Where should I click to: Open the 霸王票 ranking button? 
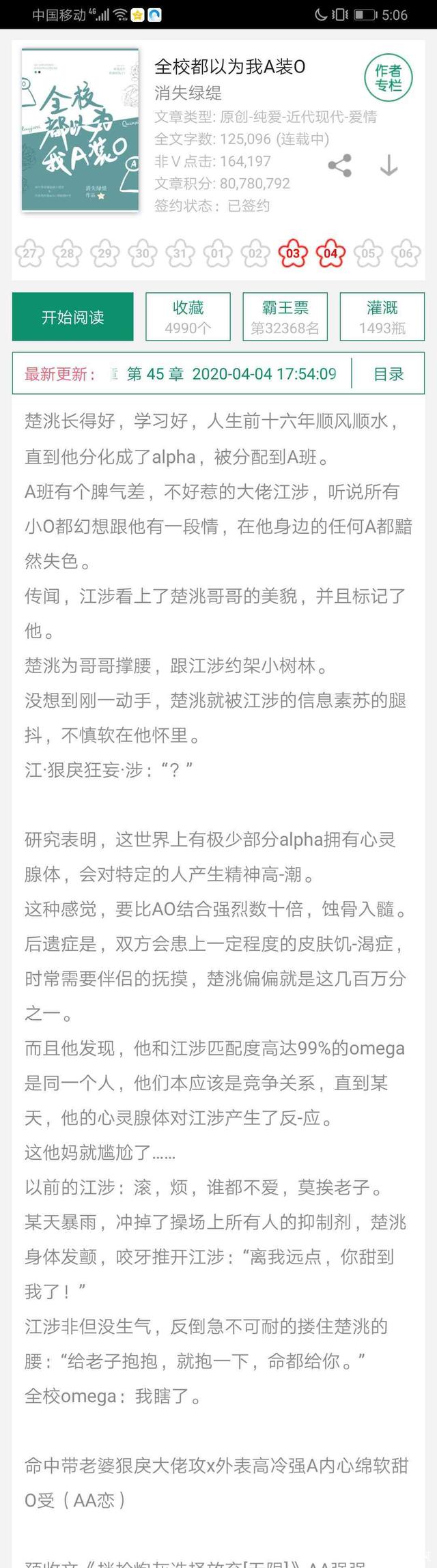pyautogui.click(x=285, y=317)
